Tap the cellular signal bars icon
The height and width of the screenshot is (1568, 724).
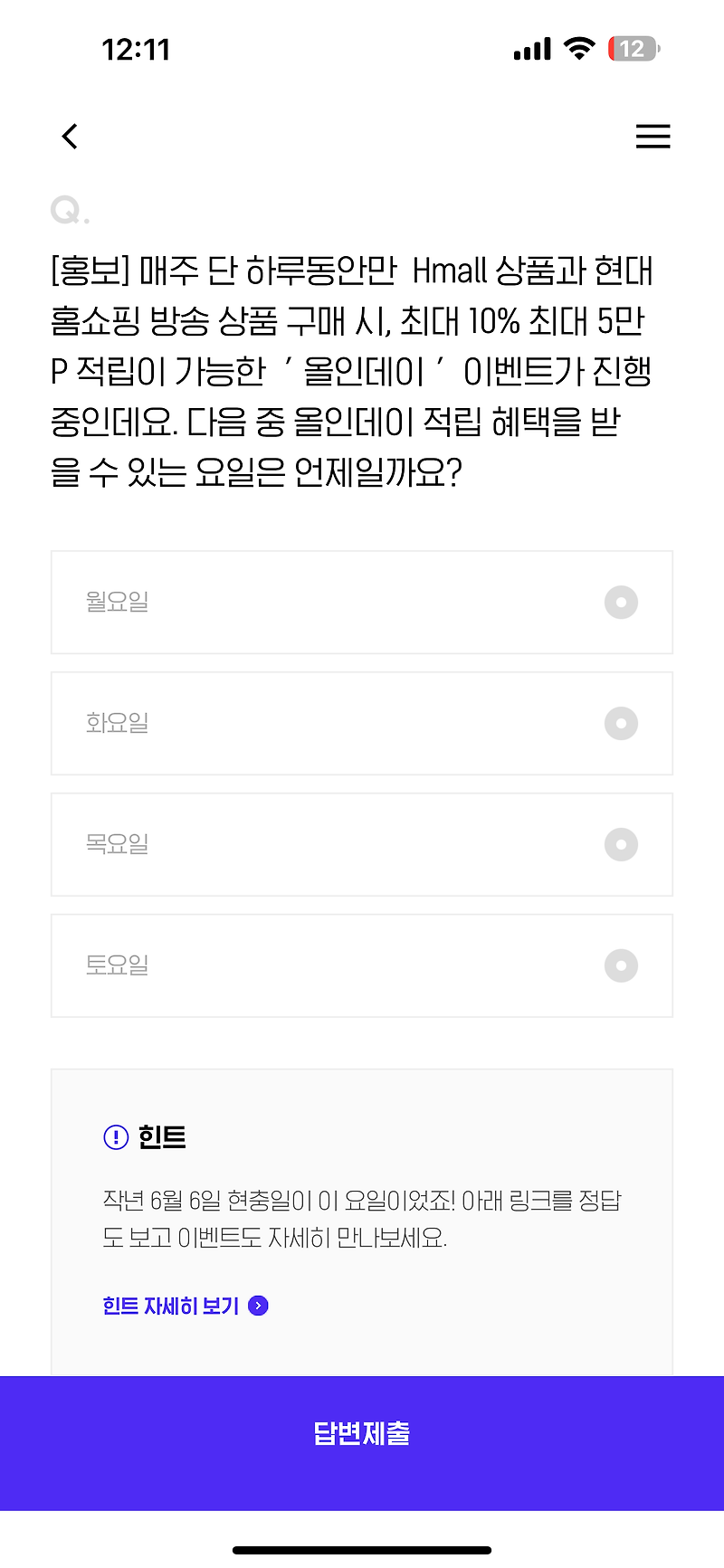click(531, 48)
